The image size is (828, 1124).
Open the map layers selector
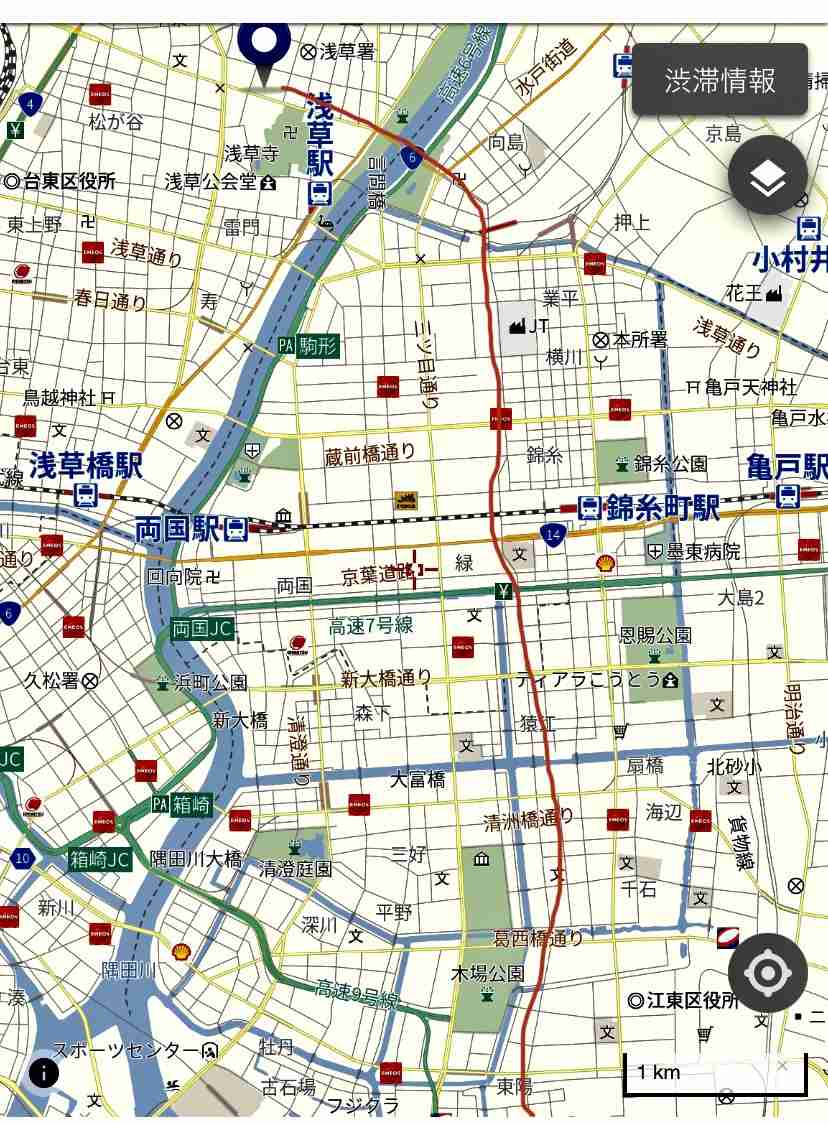[767, 176]
